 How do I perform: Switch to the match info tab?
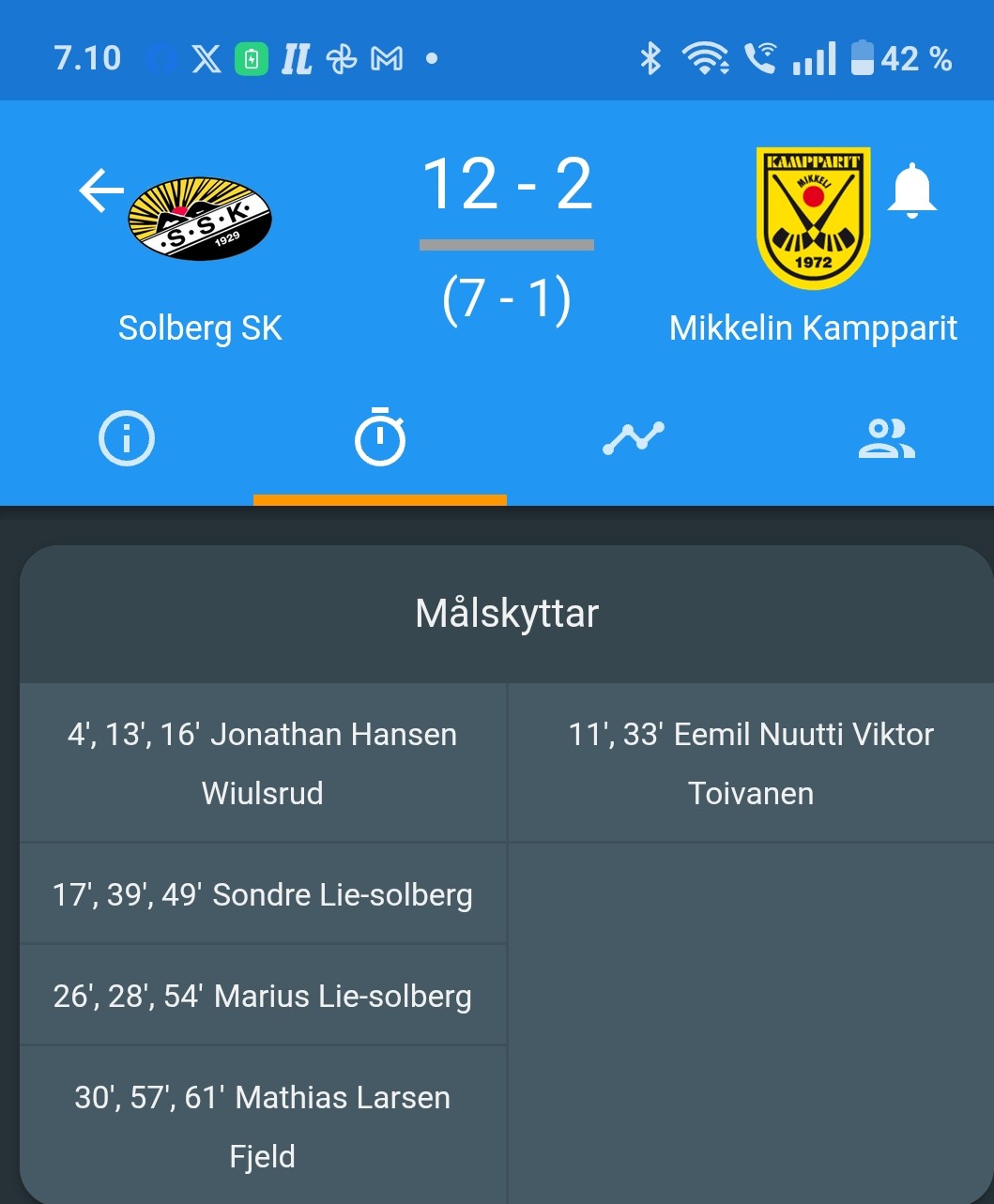pos(127,438)
